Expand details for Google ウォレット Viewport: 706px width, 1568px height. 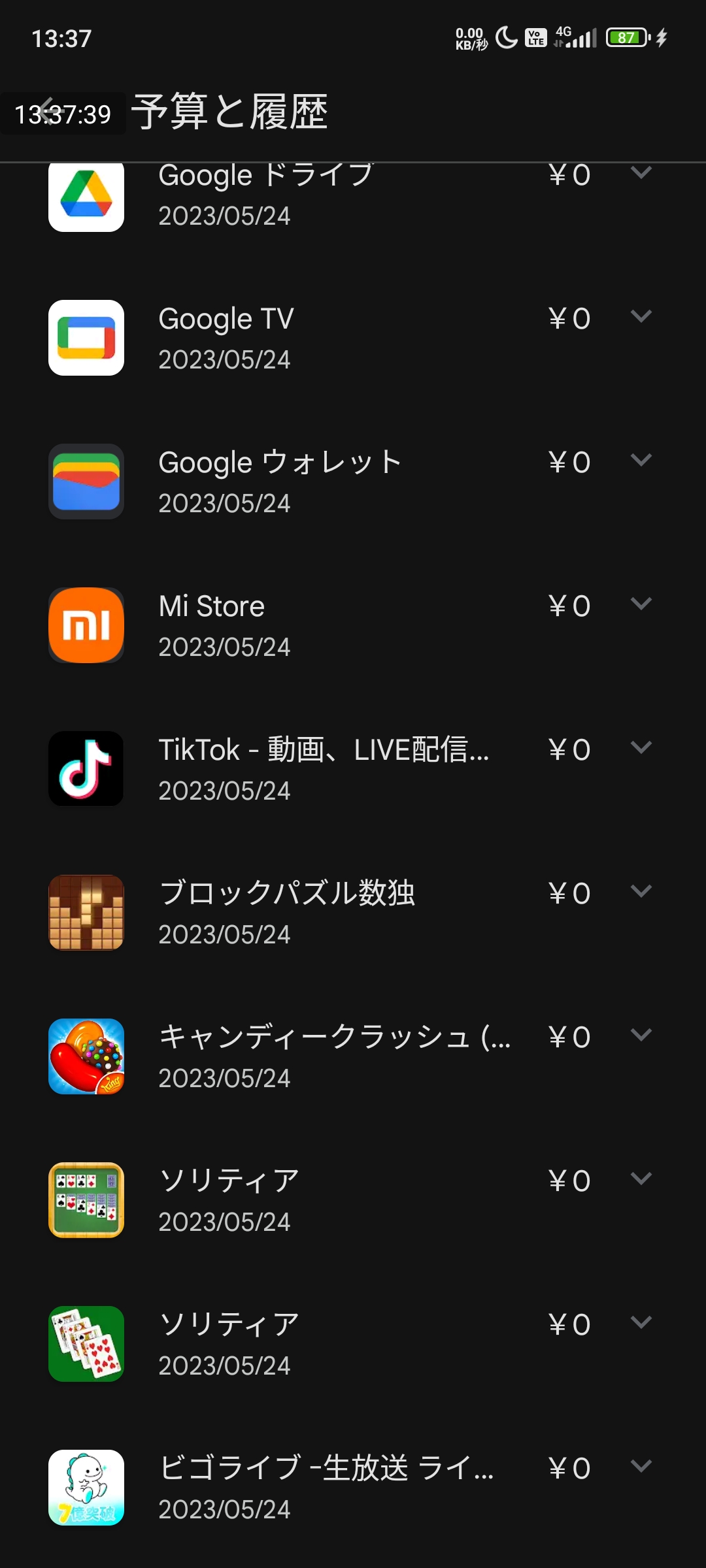641,460
